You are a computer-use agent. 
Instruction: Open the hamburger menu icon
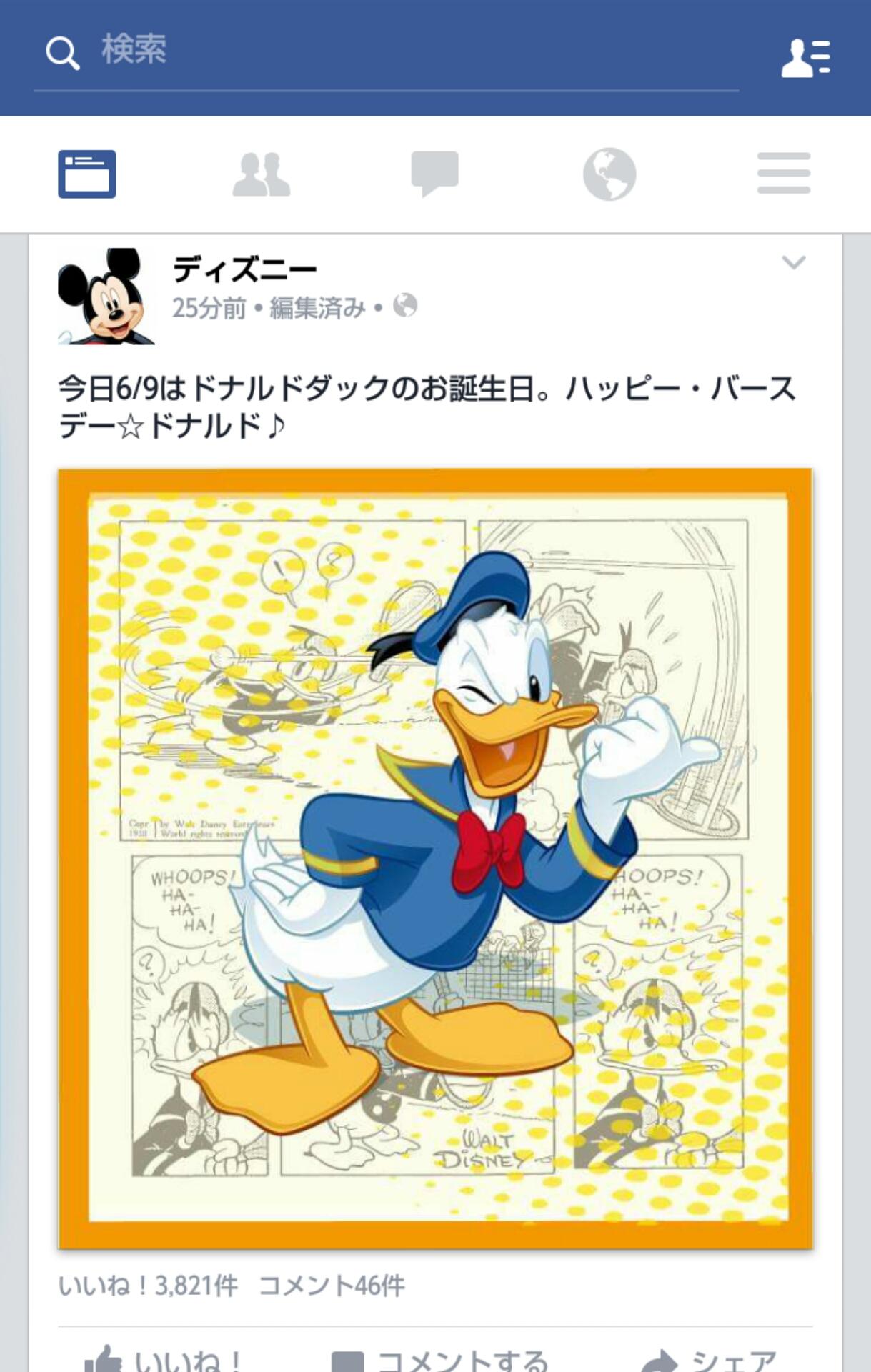coord(784,174)
